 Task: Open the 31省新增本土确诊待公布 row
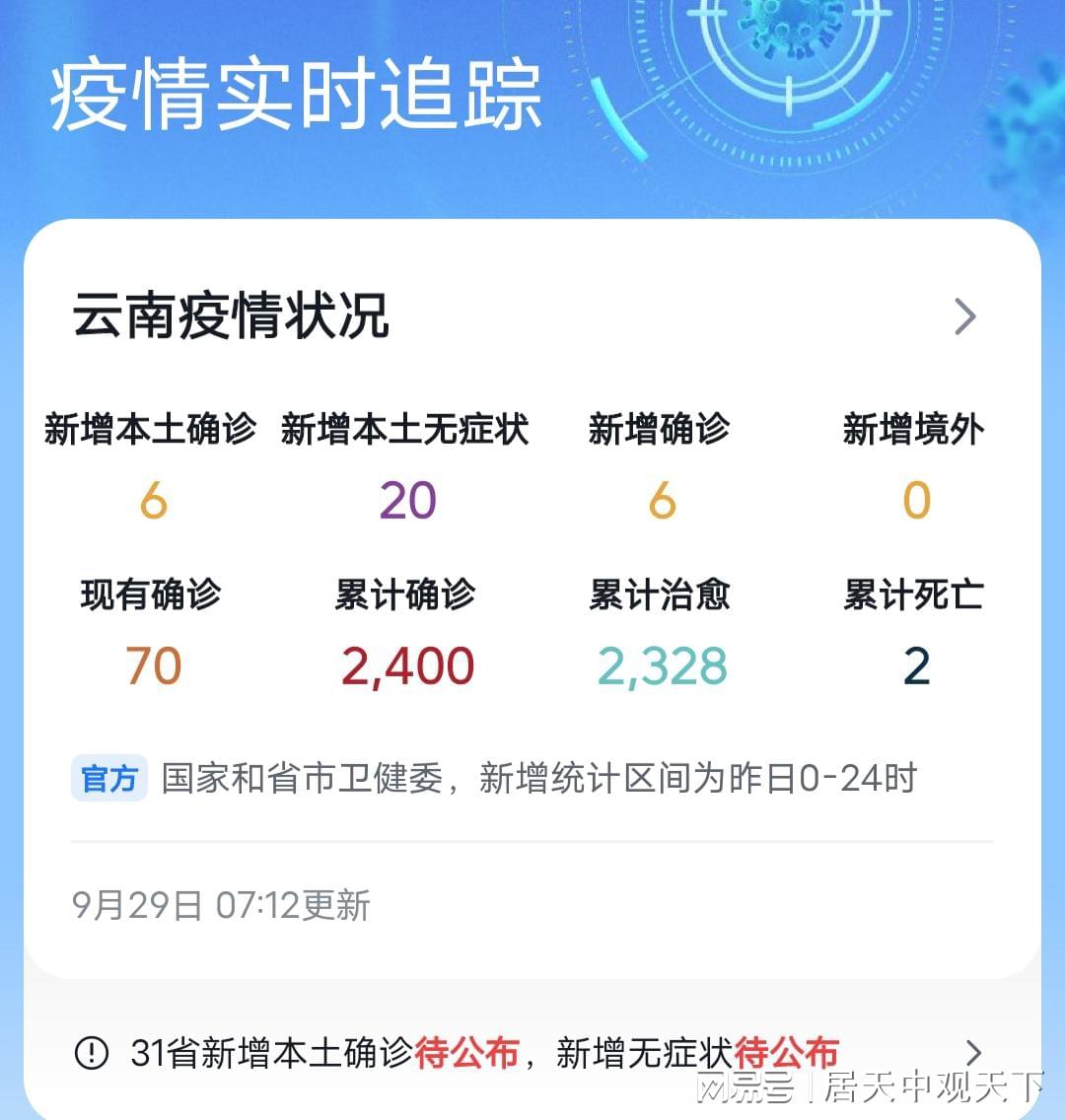pyautogui.click(x=532, y=1053)
